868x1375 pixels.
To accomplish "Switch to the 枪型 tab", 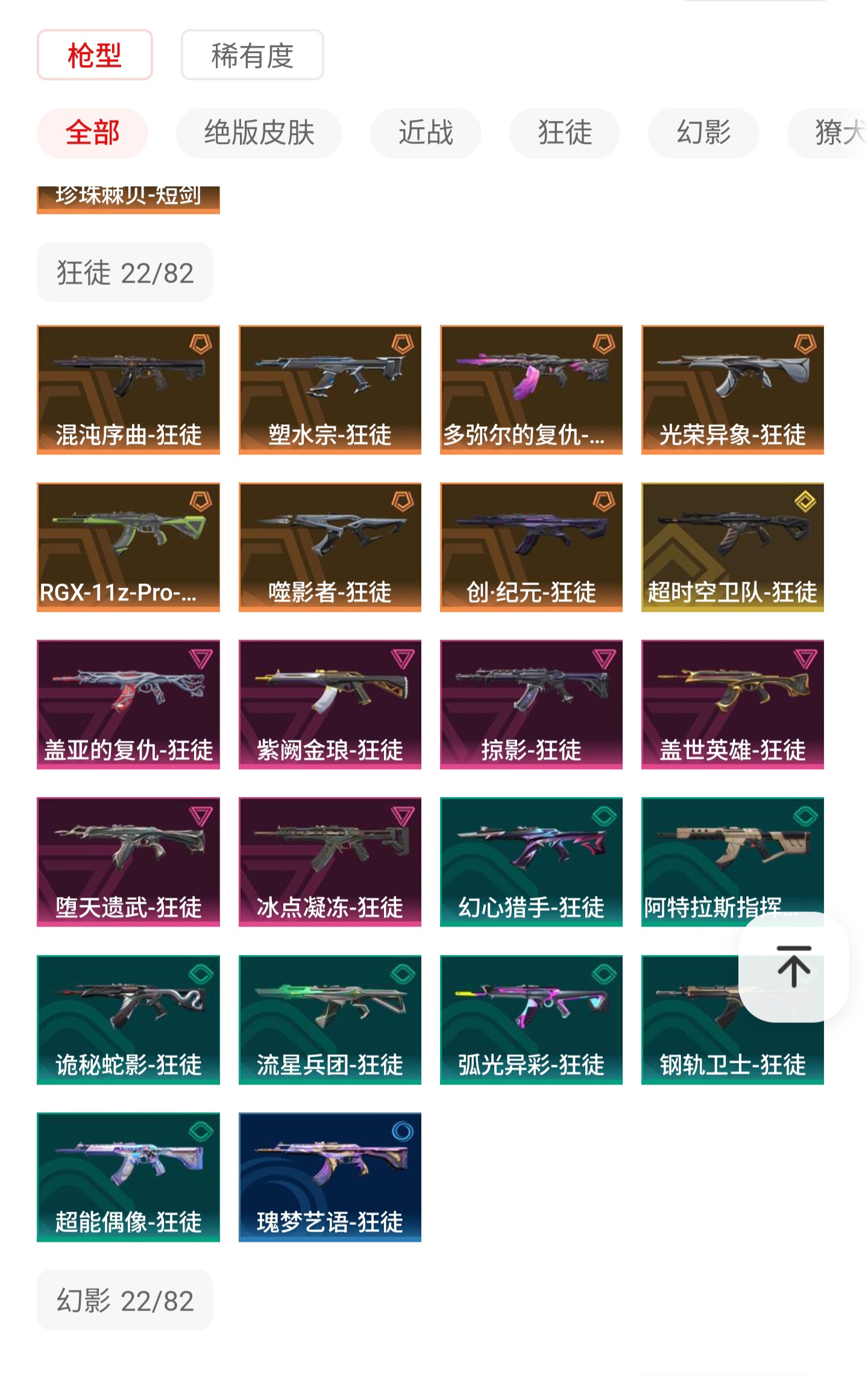I will (95, 55).
